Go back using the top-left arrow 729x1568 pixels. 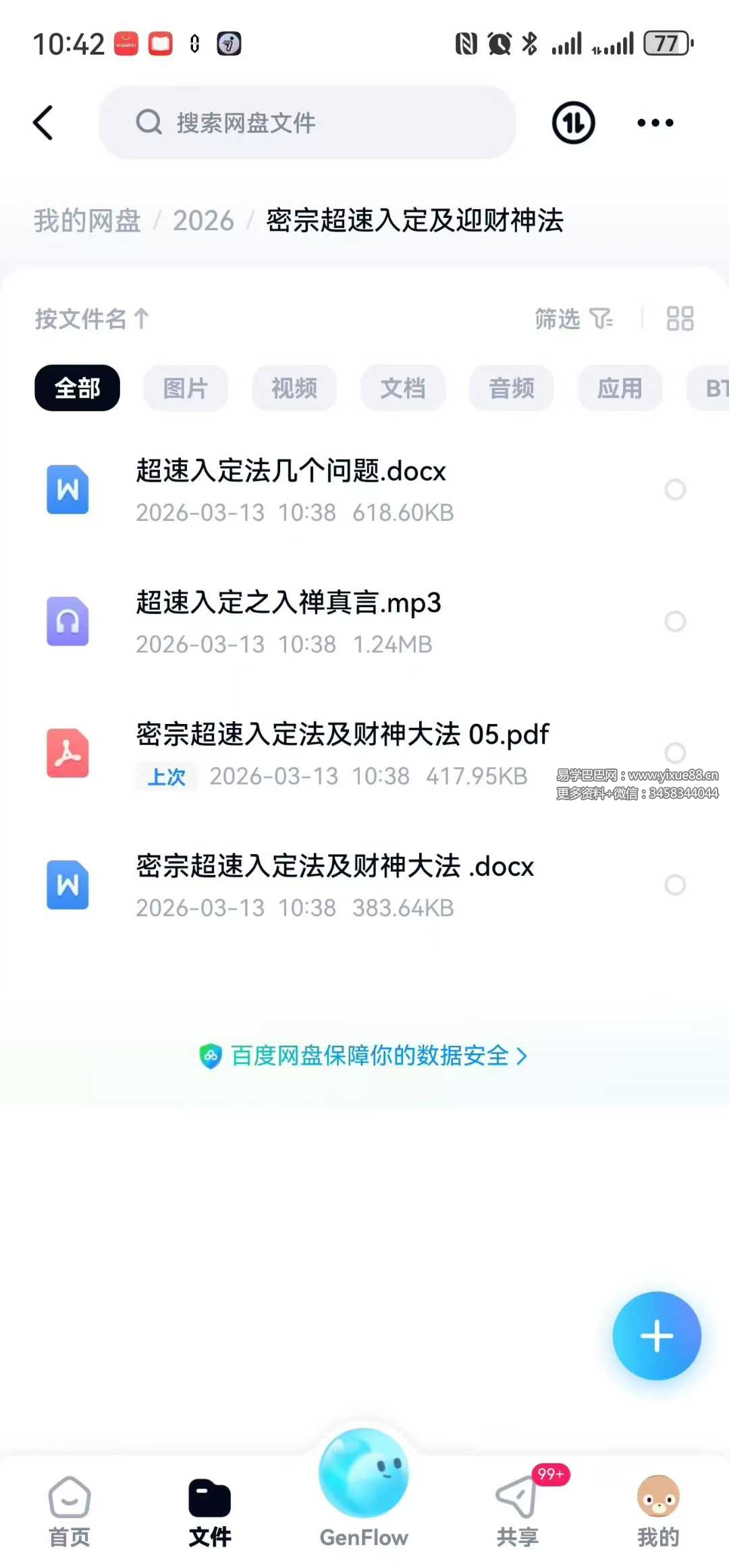(43, 123)
